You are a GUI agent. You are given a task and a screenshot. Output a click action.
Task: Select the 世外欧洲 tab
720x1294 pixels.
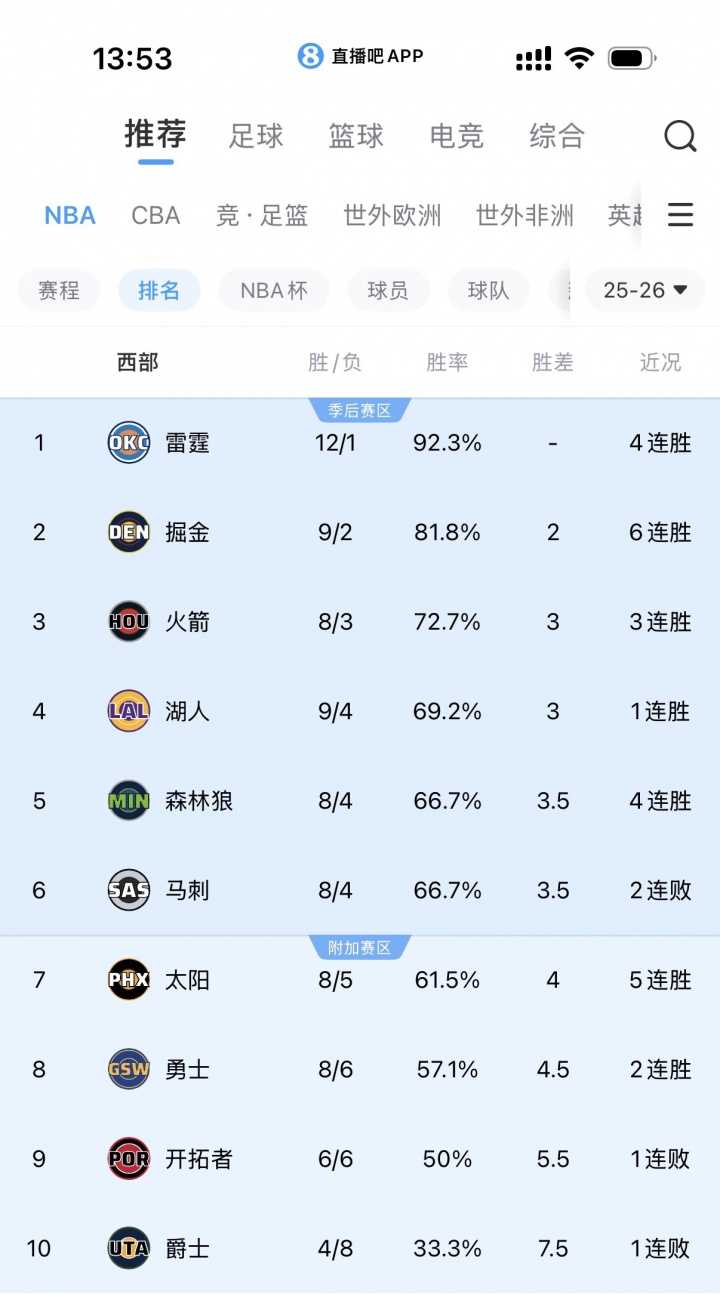pos(392,215)
